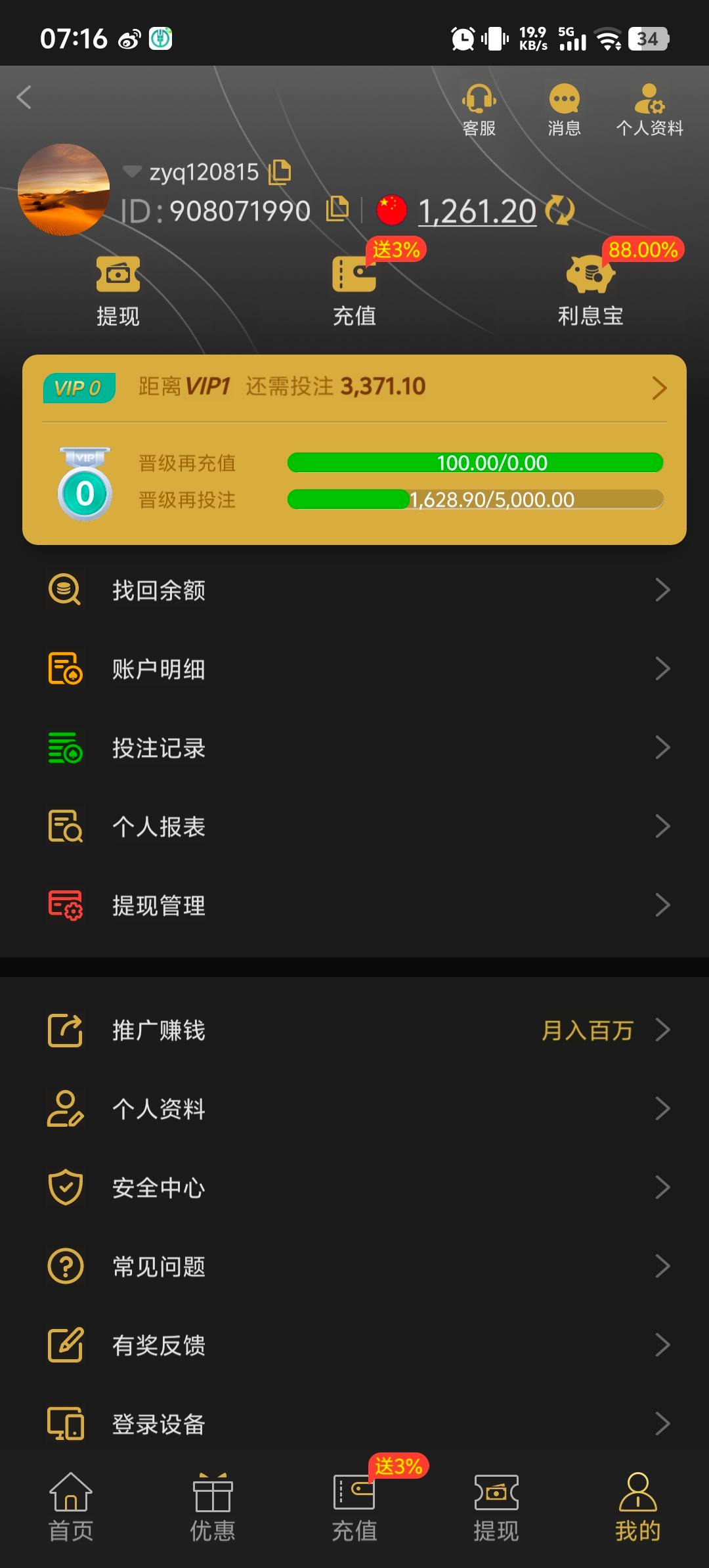The width and height of the screenshot is (709, 1568).
Task: Open 客服 customer service
Action: point(479,109)
